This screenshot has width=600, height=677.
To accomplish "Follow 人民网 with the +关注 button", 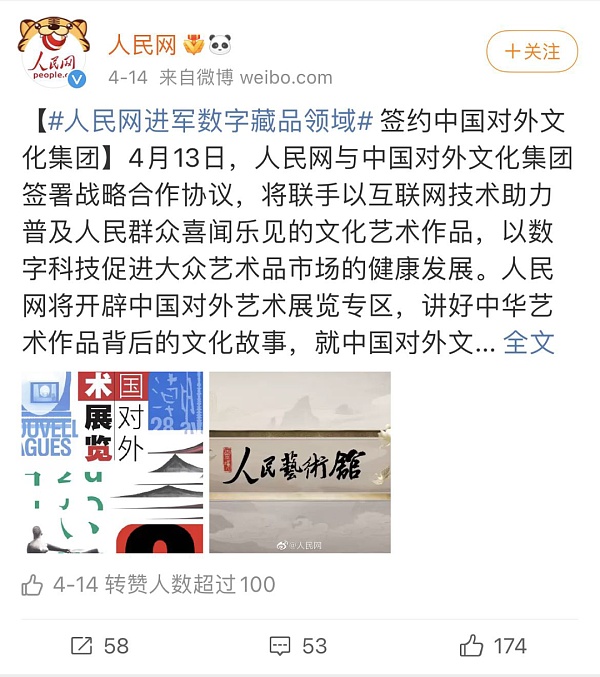I will [x=531, y=51].
